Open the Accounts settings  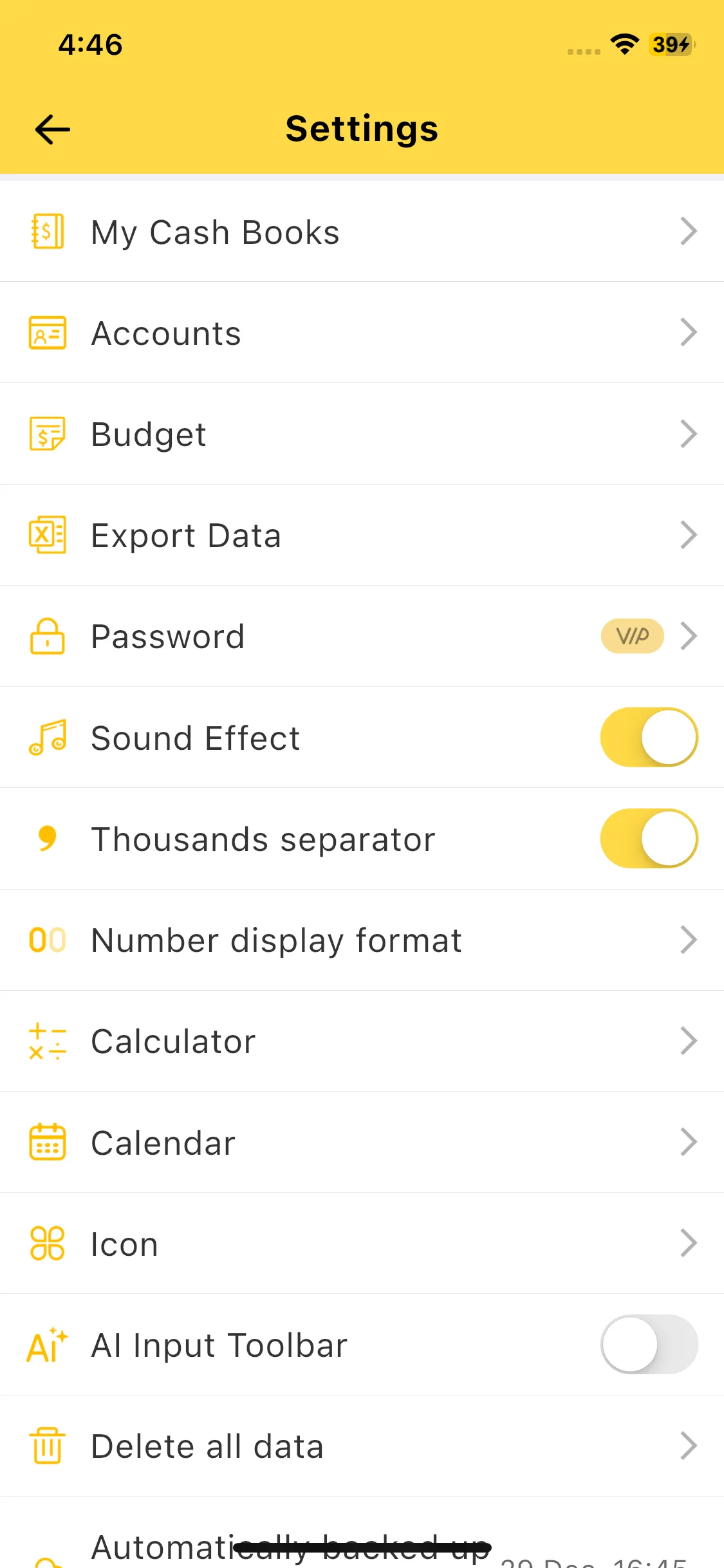click(x=362, y=333)
